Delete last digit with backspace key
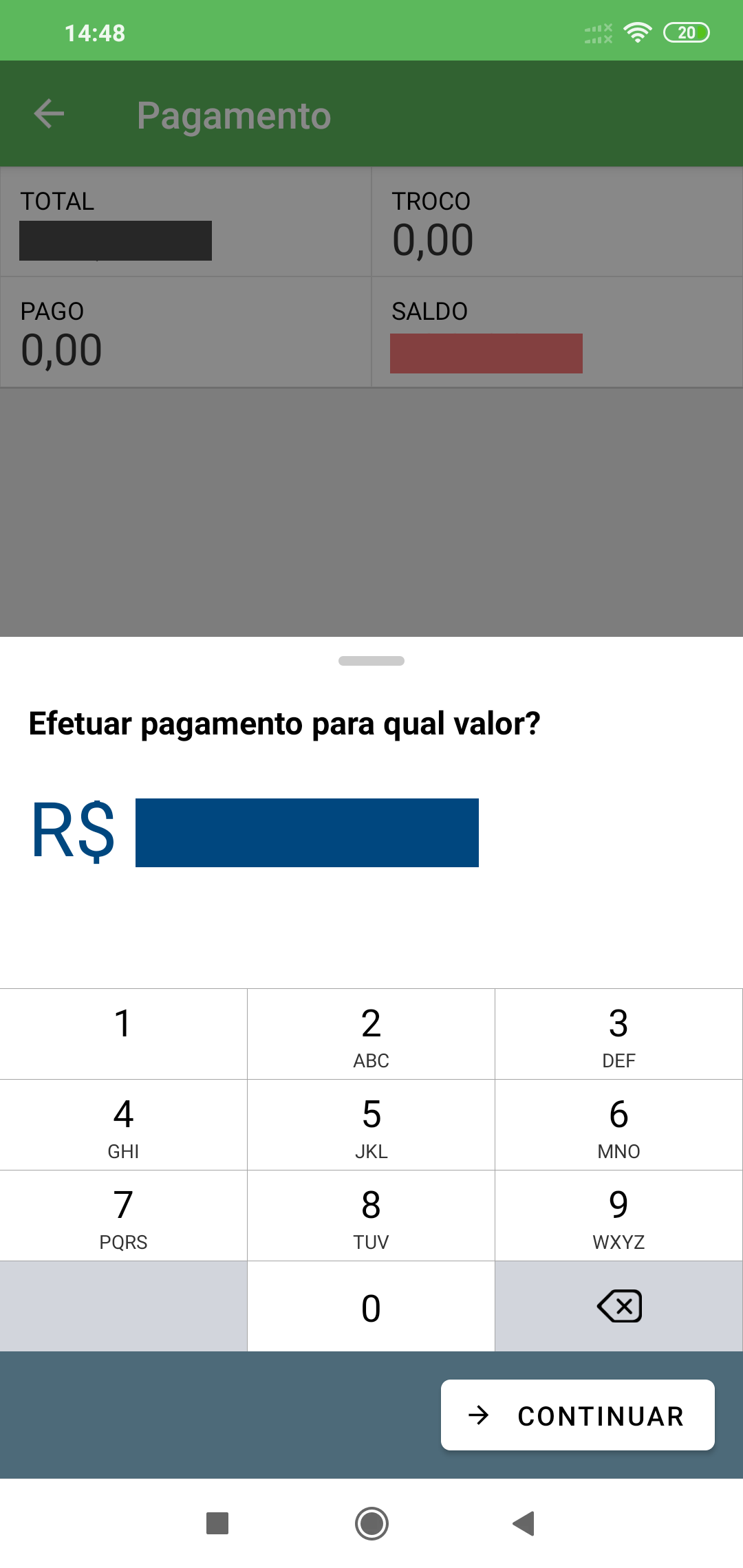The height and width of the screenshot is (1568, 743). pos(618,1306)
